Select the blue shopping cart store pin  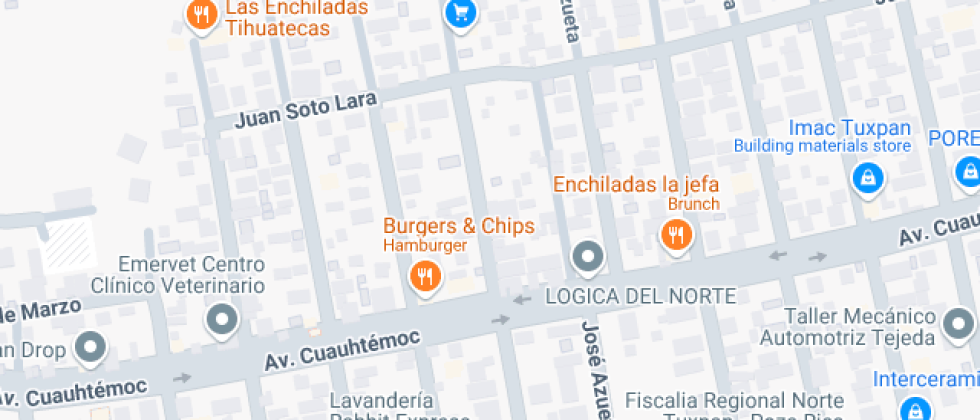pyautogui.click(x=461, y=13)
